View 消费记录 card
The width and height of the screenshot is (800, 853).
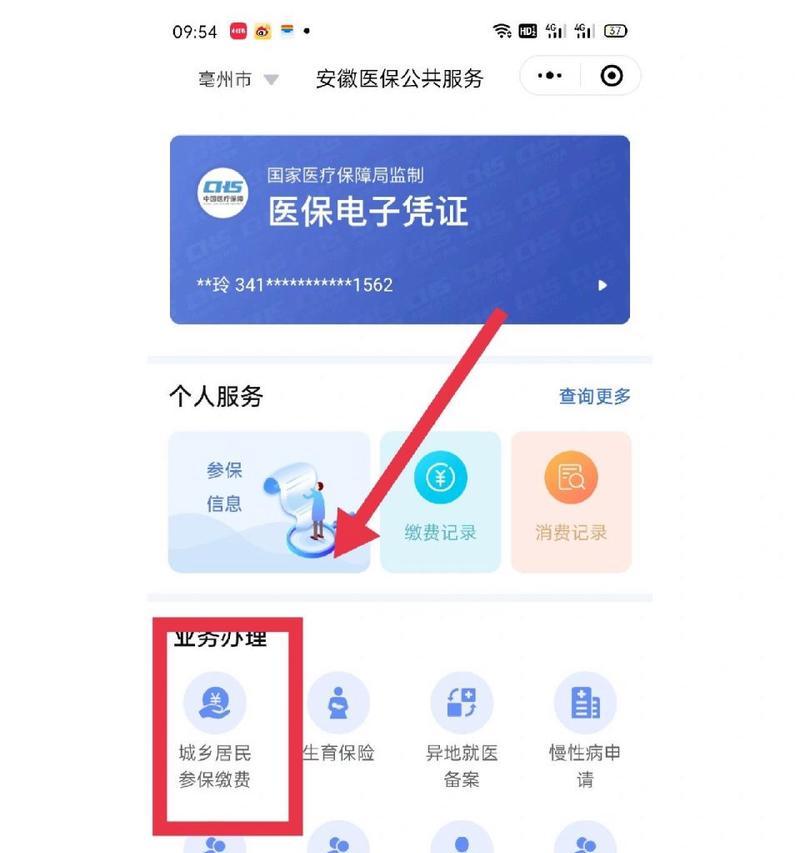pyautogui.click(x=570, y=501)
